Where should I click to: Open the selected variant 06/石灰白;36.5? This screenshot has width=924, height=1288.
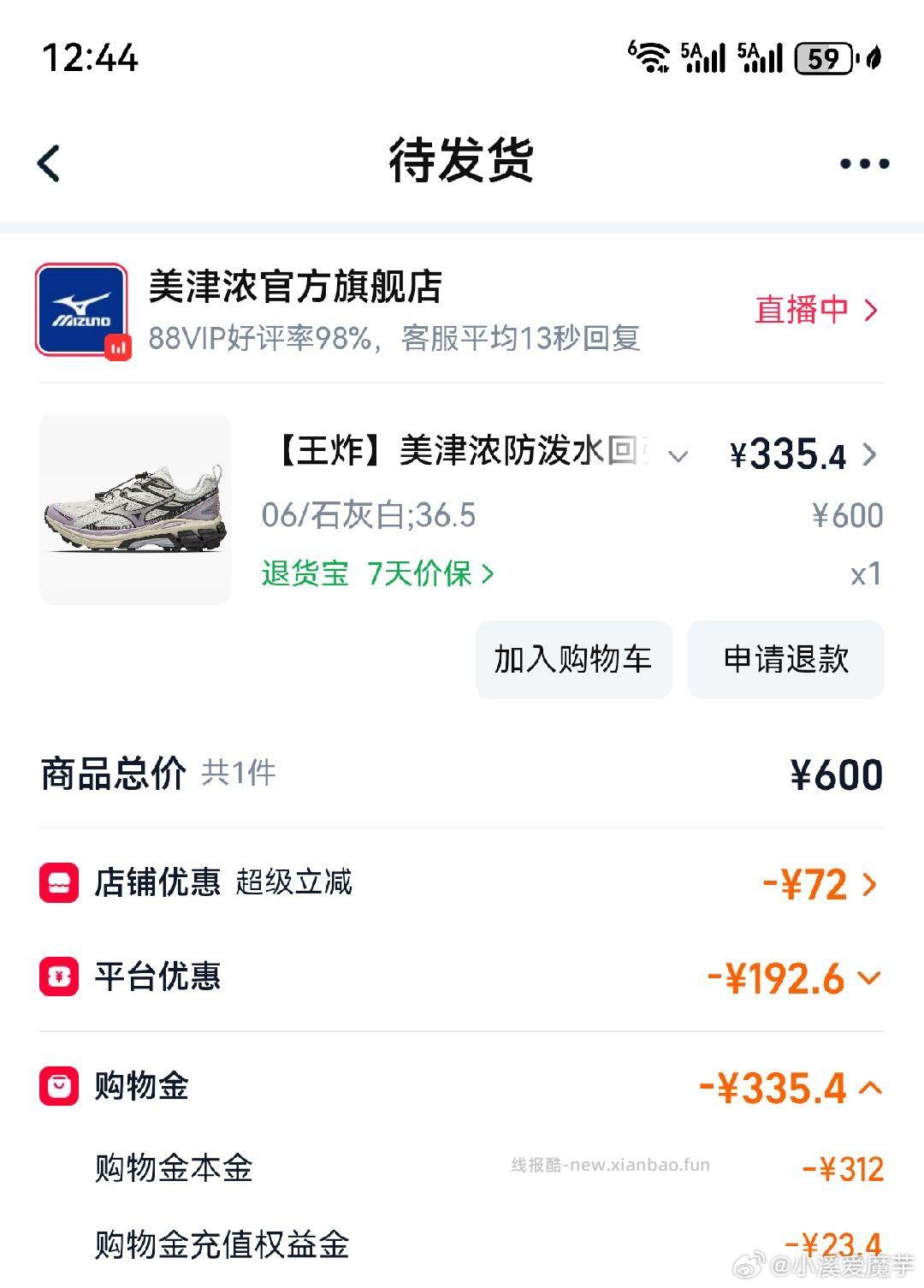[x=368, y=514]
